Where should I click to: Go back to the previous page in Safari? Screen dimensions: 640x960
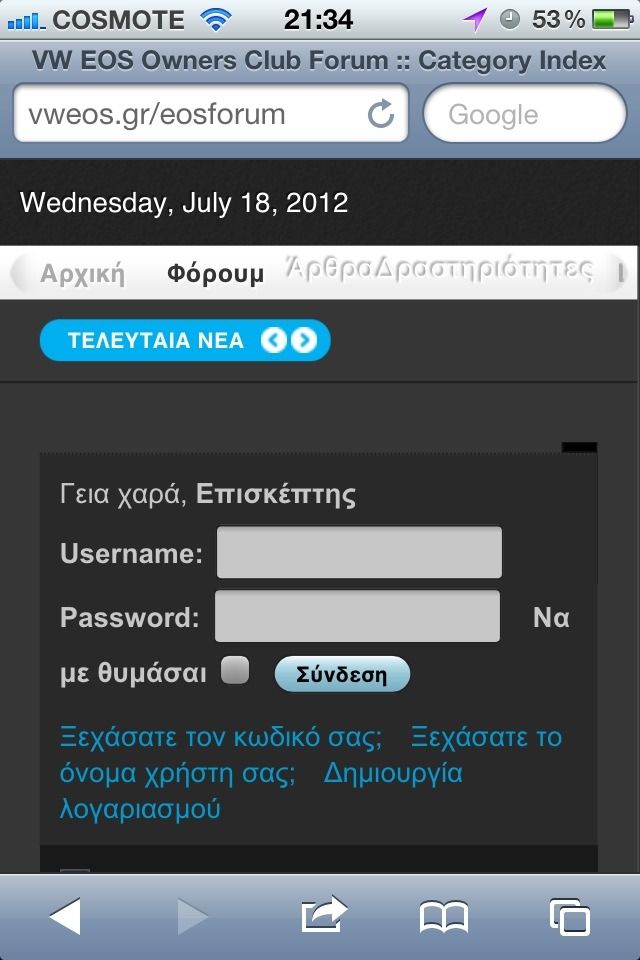65,916
